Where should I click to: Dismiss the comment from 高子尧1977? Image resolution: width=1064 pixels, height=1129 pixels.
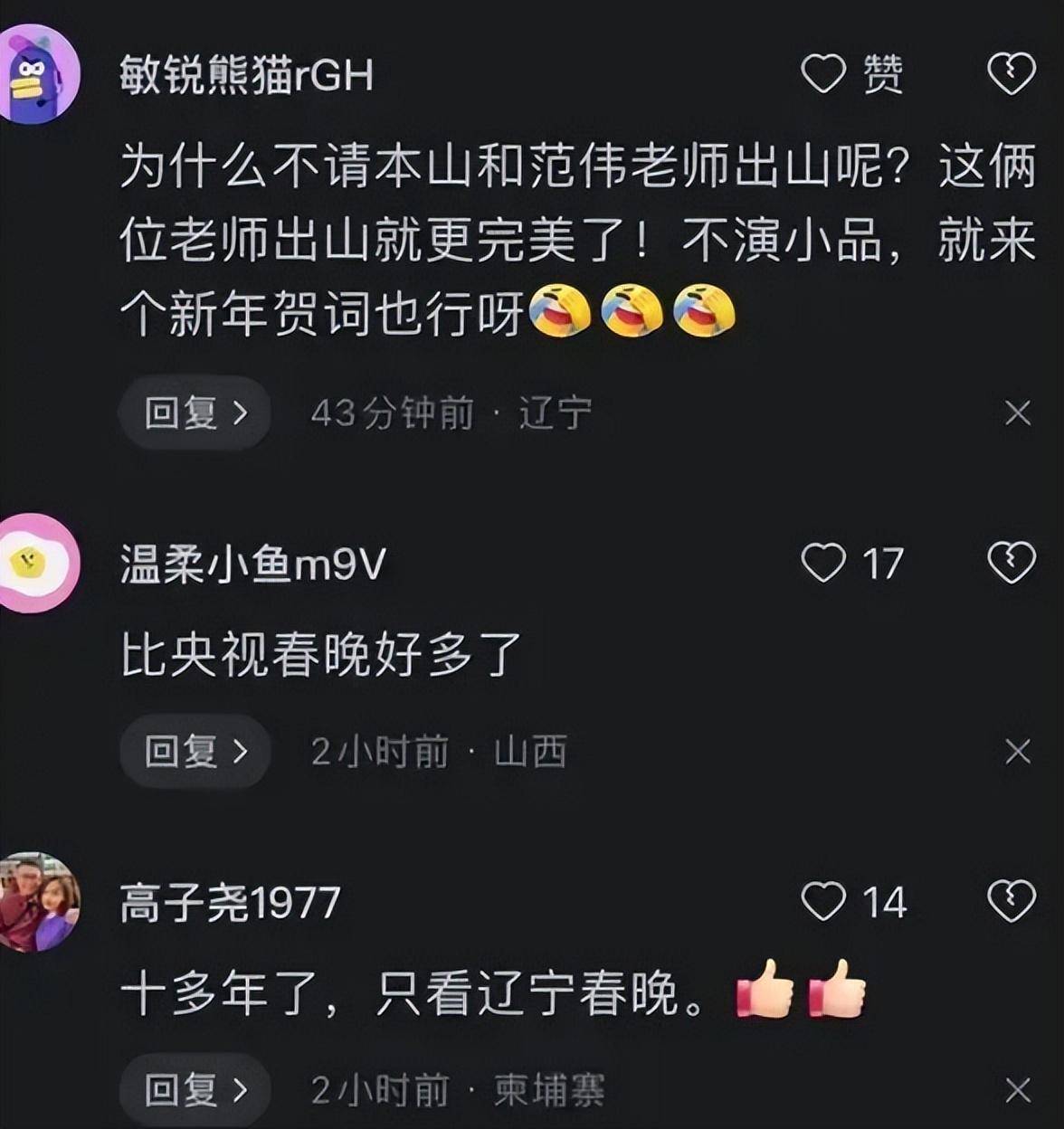tap(1018, 1089)
